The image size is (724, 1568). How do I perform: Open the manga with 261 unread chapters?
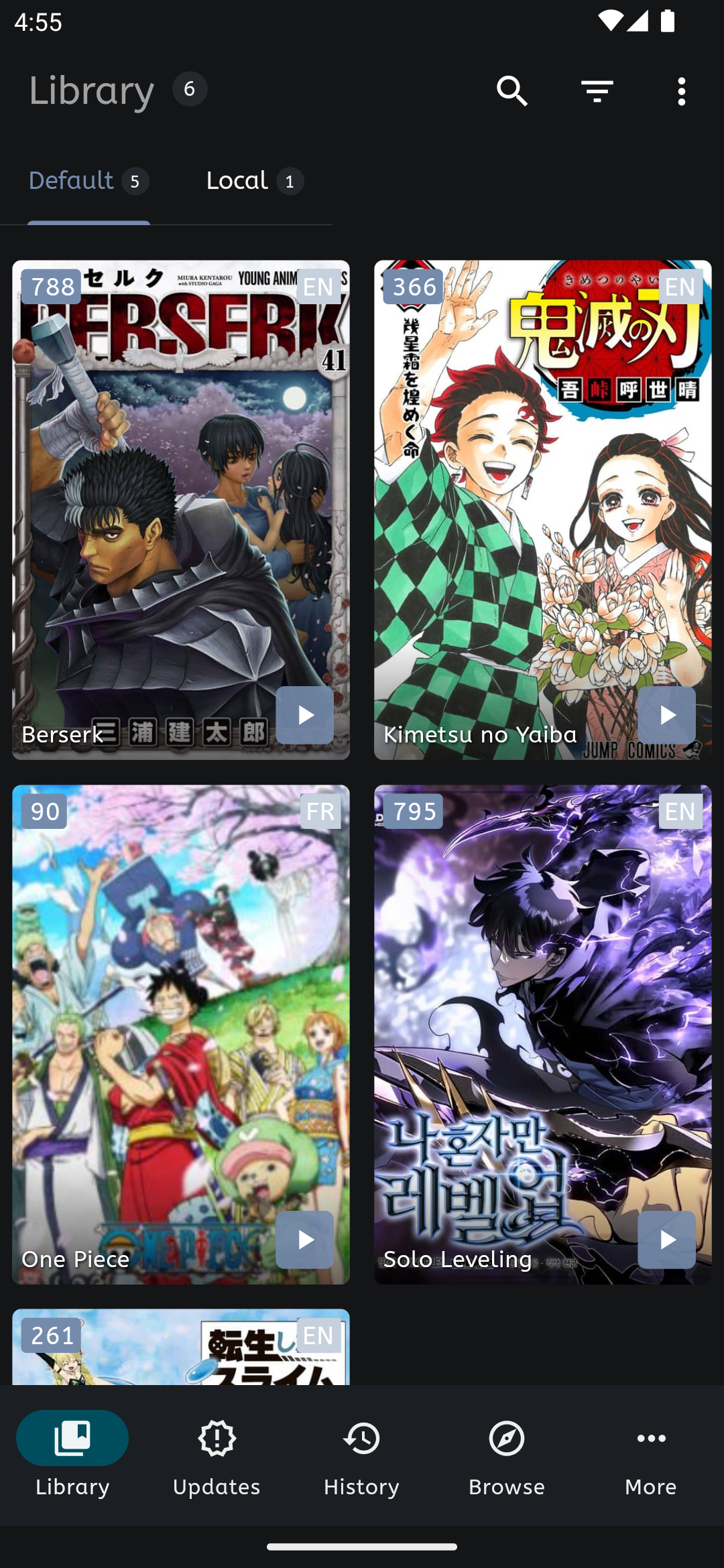180,1347
